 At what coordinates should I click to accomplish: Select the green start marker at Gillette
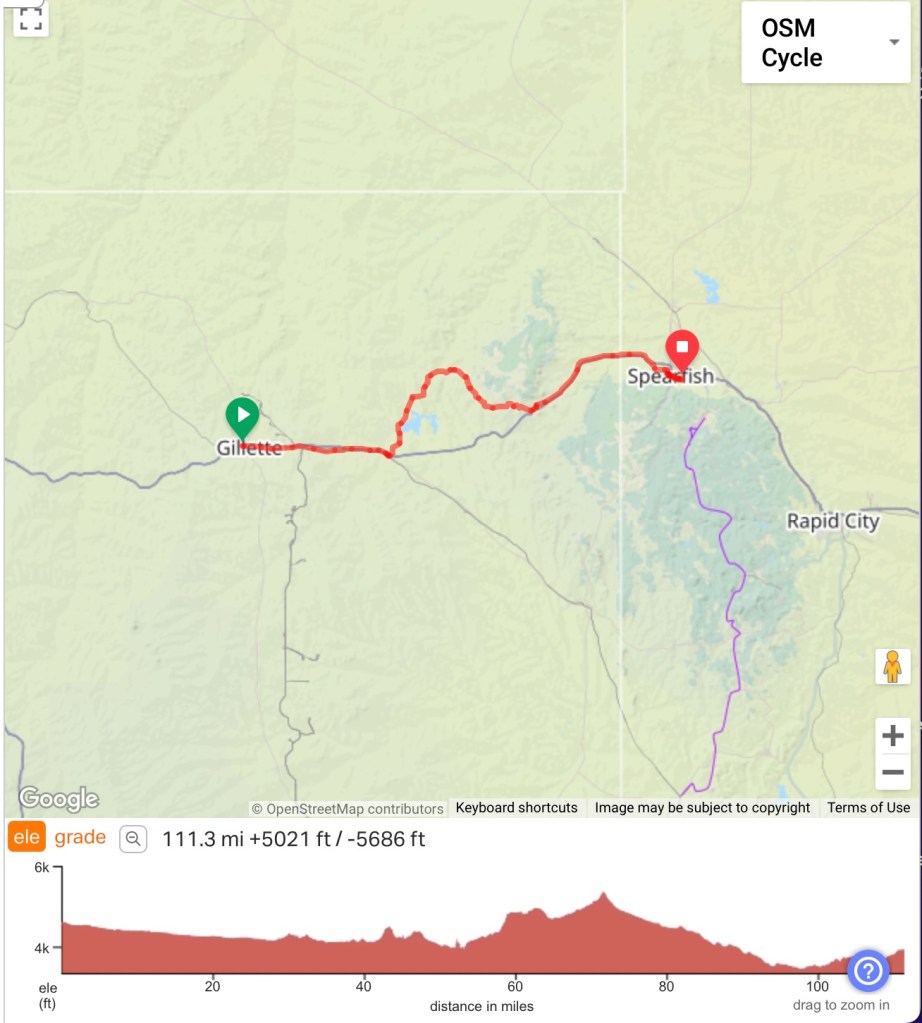(x=242, y=416)
